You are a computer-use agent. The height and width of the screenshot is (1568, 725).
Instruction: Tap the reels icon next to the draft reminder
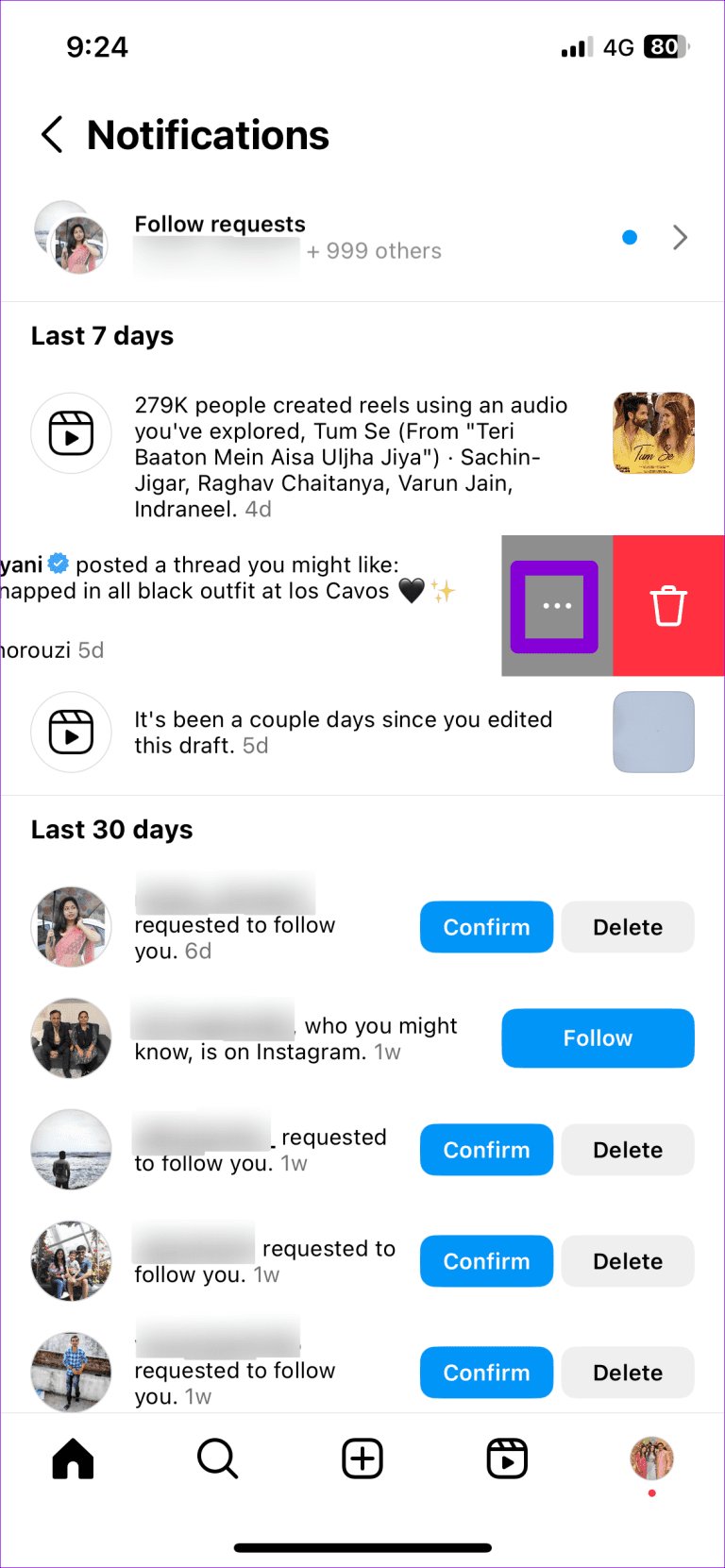[72, 732]
